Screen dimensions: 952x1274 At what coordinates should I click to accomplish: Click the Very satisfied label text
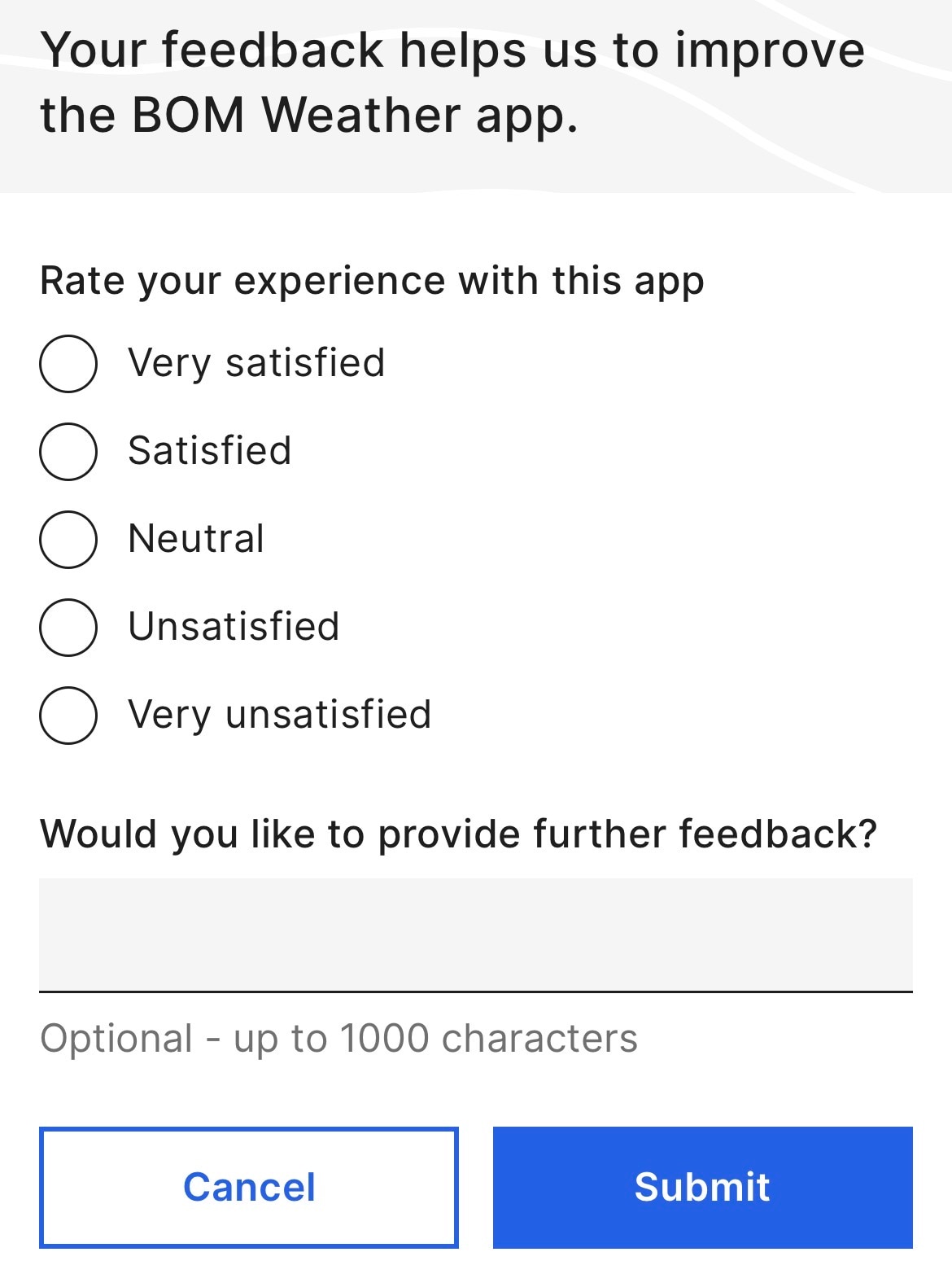256,364
